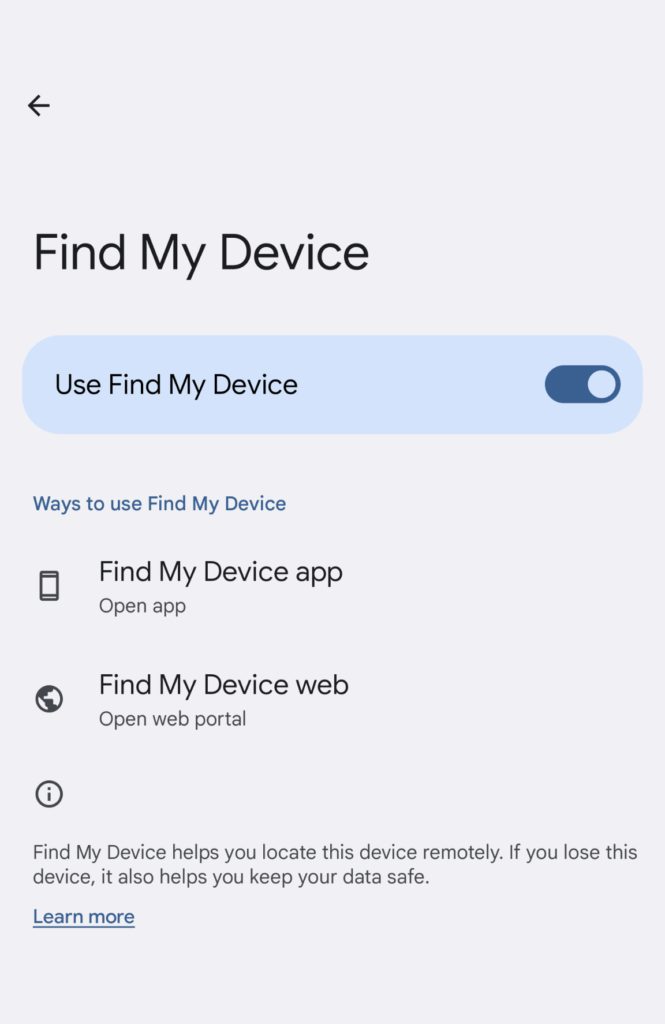
Task: Go back using the arrow icon
Action: coord(39,105)
